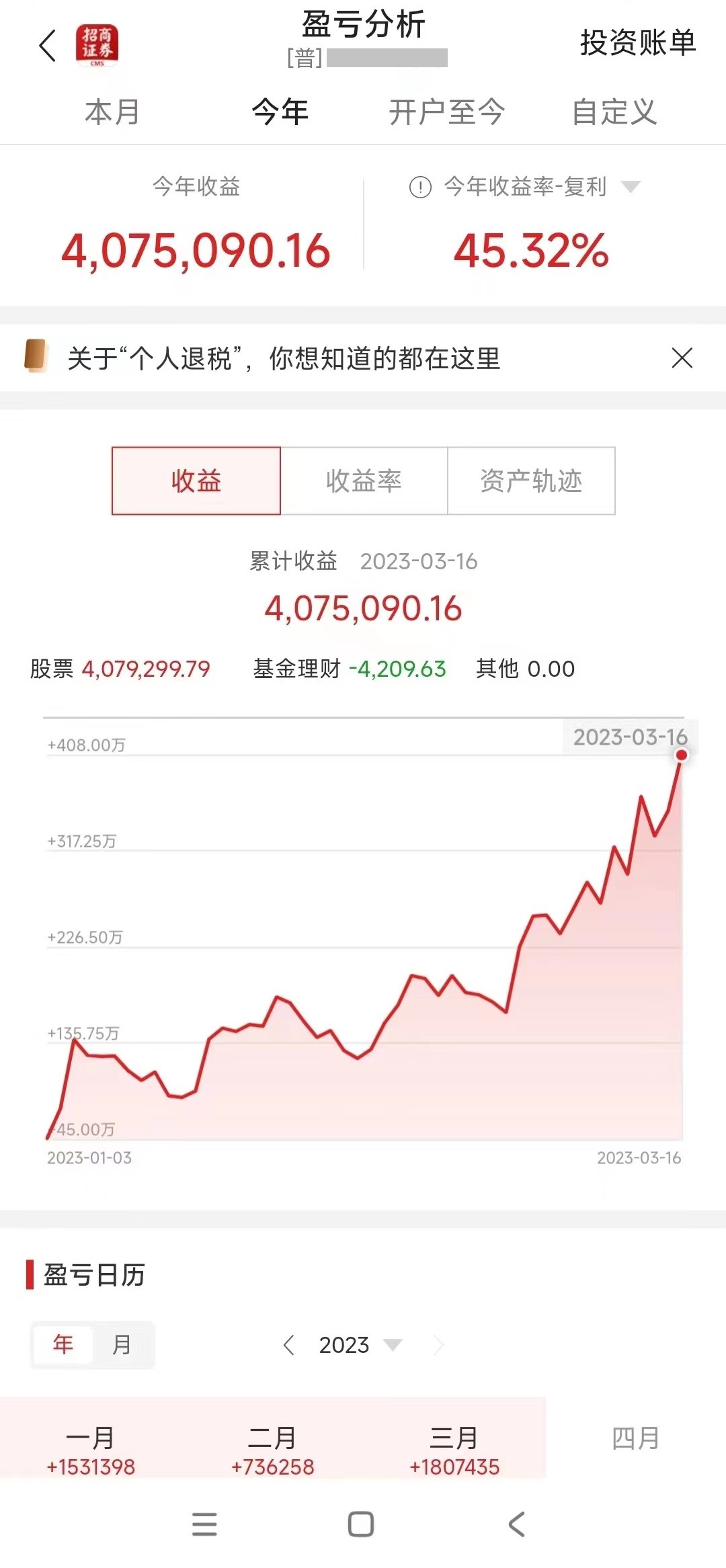The image size is (726, 1568).
Task: Tap the system home button
Action: pos(361,1524)
